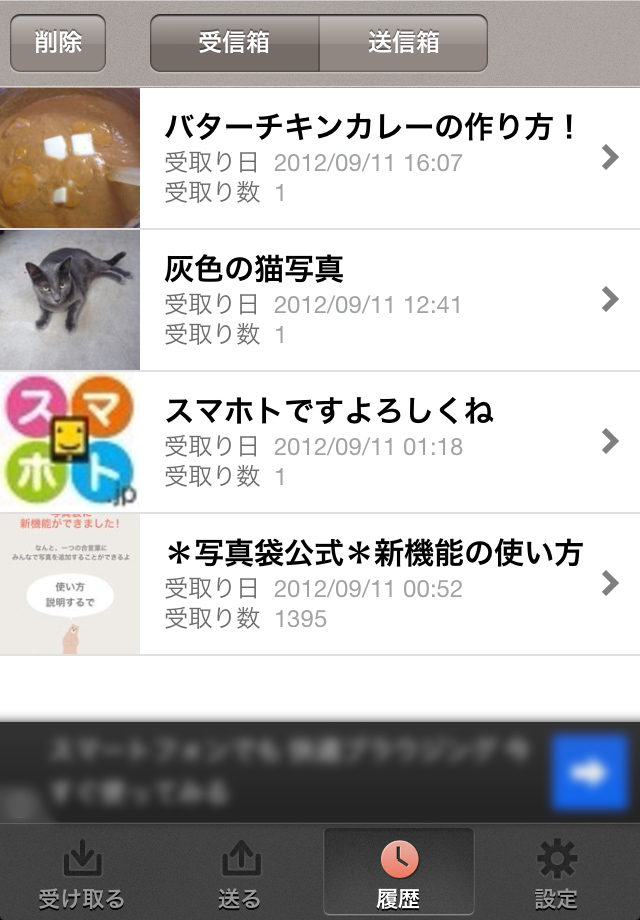Select the 履歴 history tab
The width and height of the screenshot is (640, 920).
[399, 872]
